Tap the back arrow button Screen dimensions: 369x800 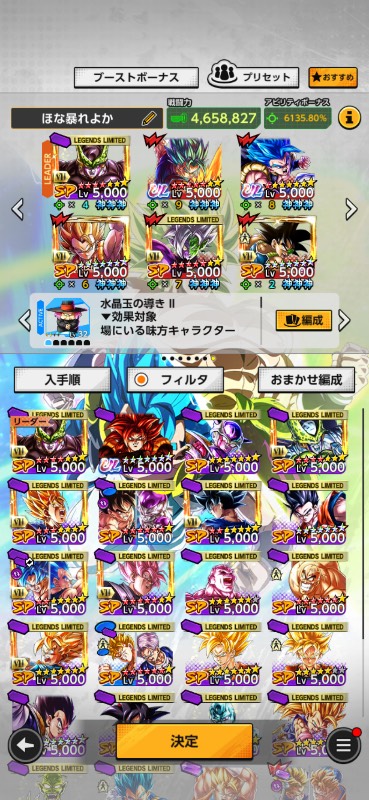[25, 745]
